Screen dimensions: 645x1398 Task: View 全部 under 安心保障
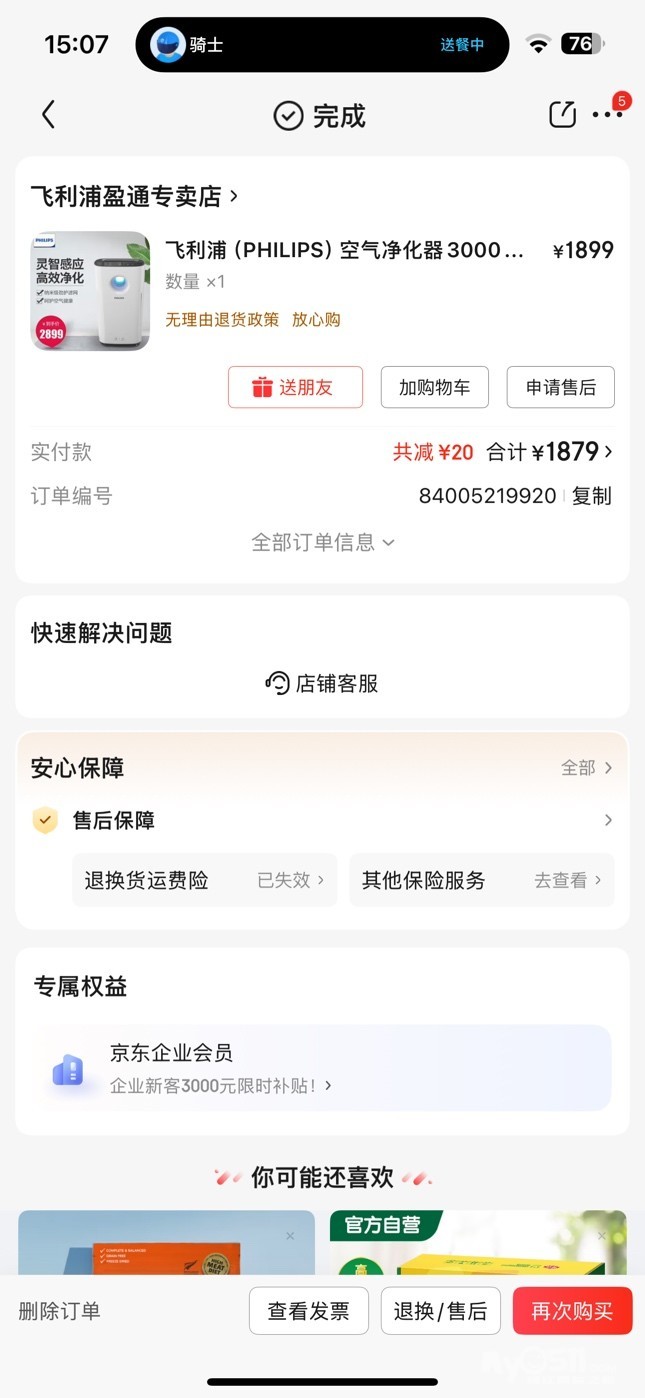[586, 768]
